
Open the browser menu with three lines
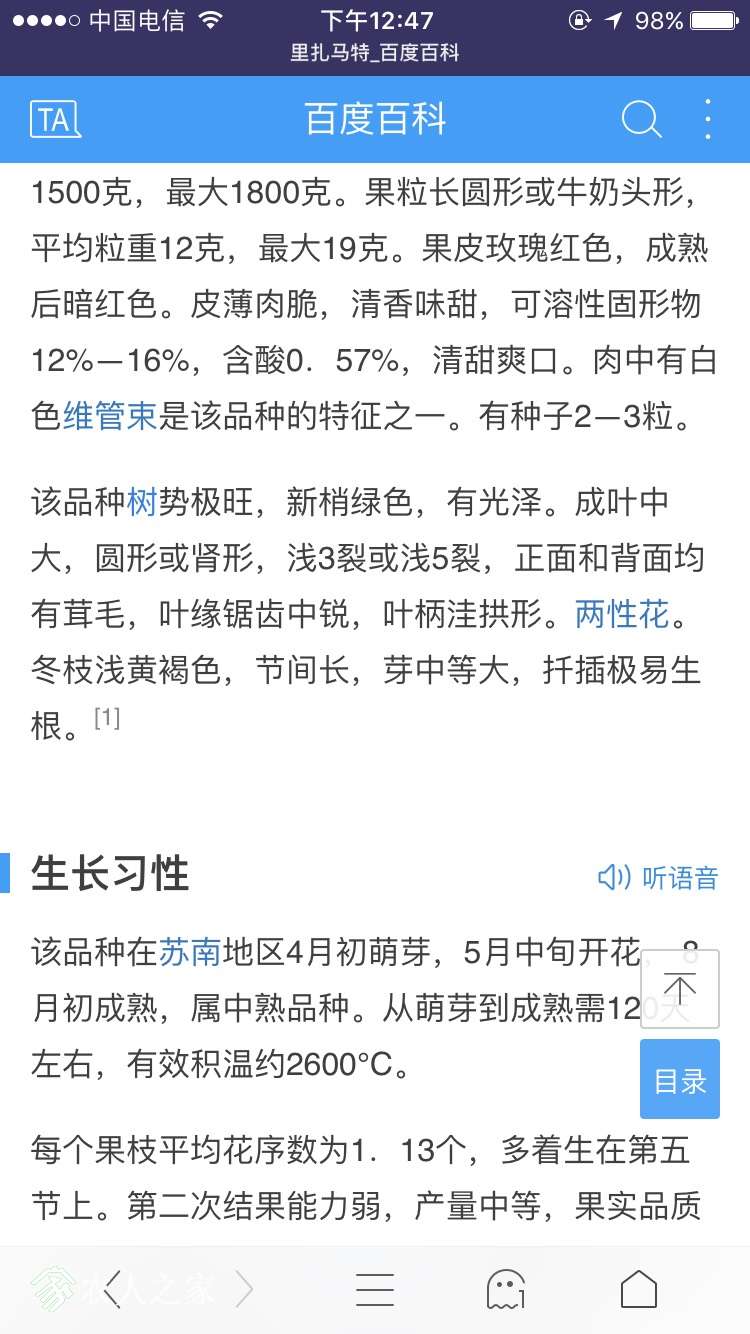375,1290
